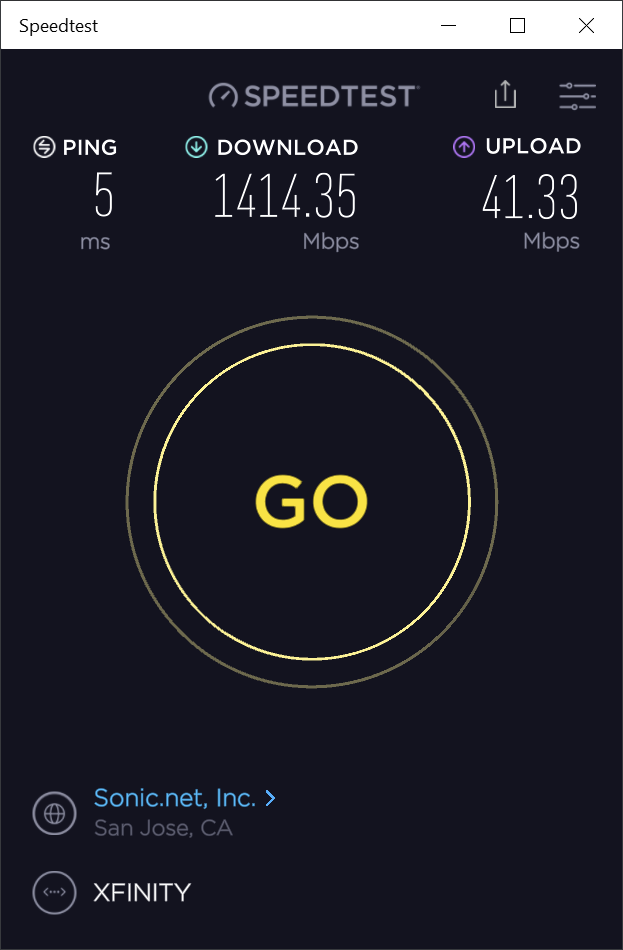The height and width of the screenshot is (950, 623).
Task: Change server from Sonic.net, Inc.
Action: click(185, 798)
